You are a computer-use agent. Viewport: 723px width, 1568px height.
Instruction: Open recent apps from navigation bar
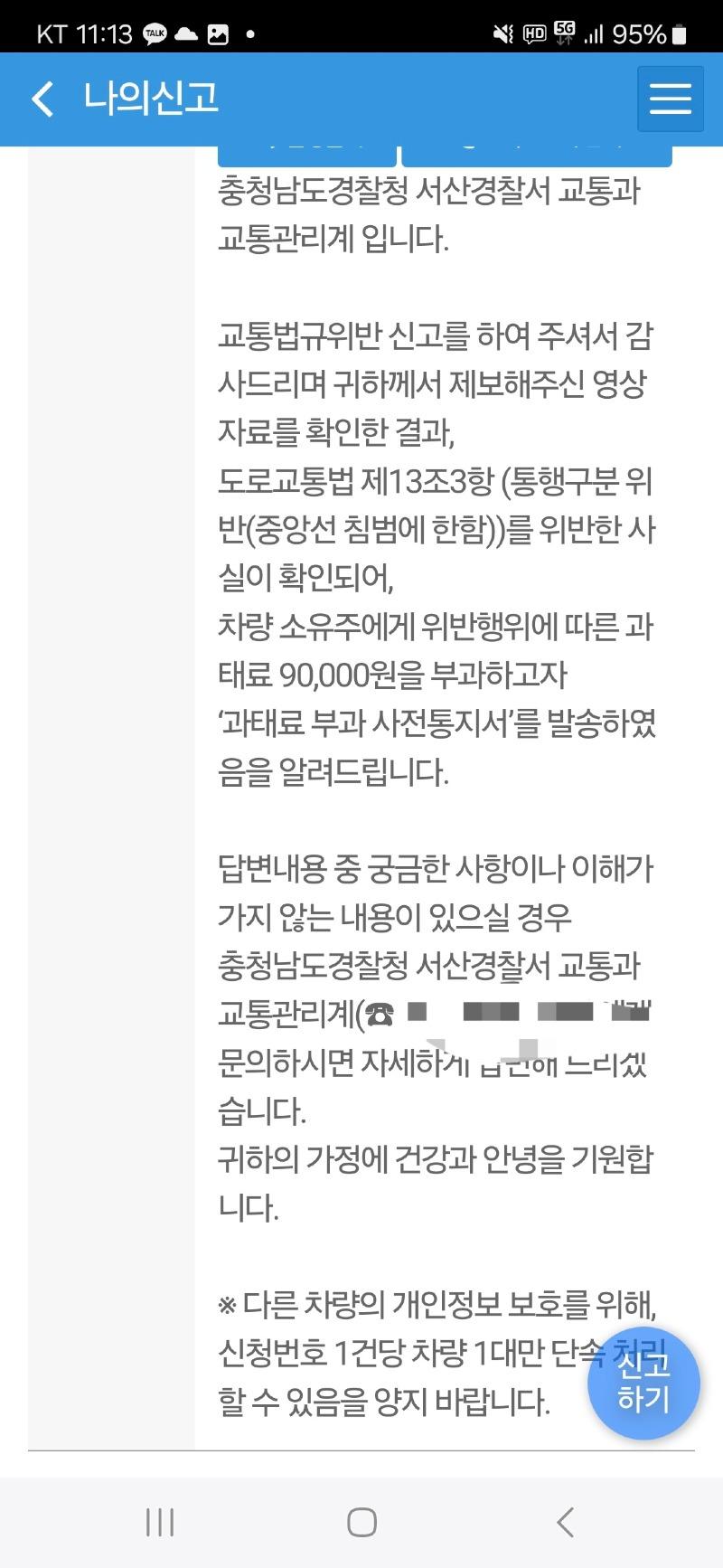click(160, 1523)
